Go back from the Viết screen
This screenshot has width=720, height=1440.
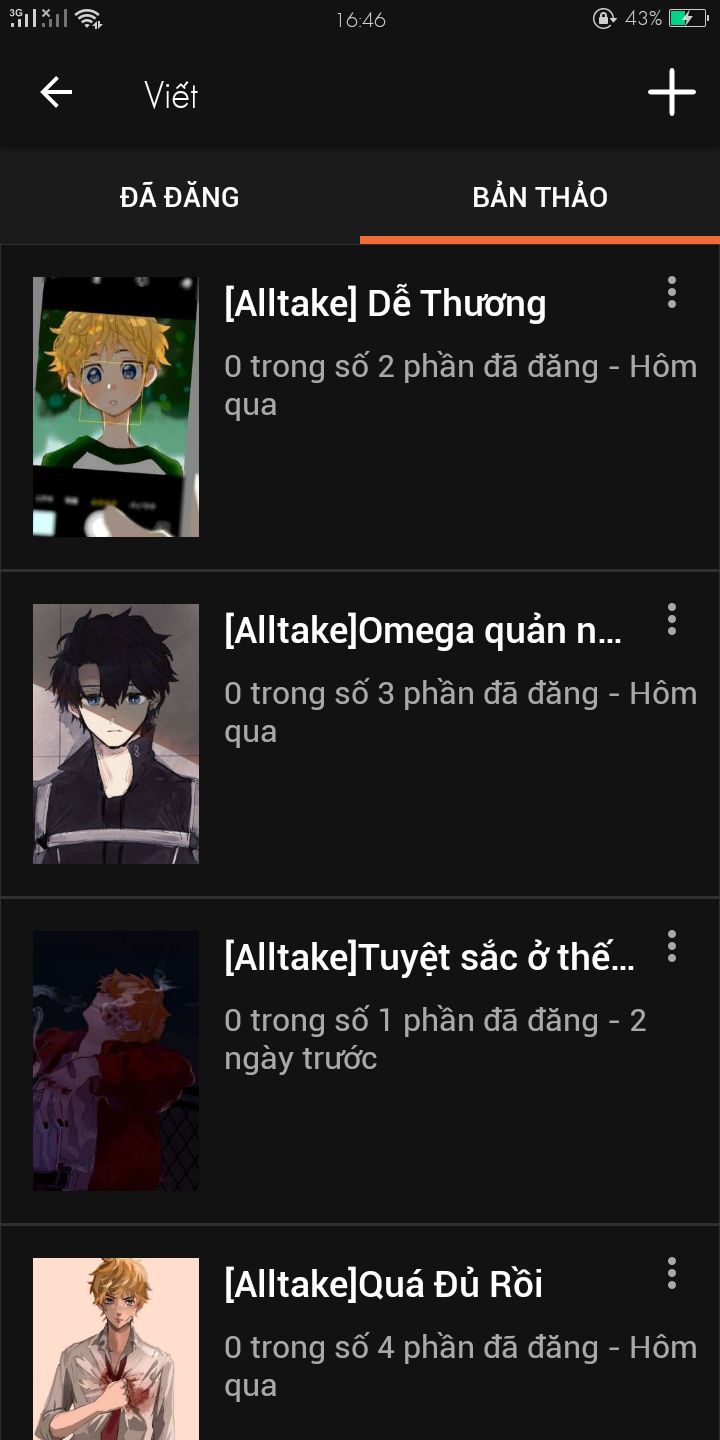click(56, 93)
